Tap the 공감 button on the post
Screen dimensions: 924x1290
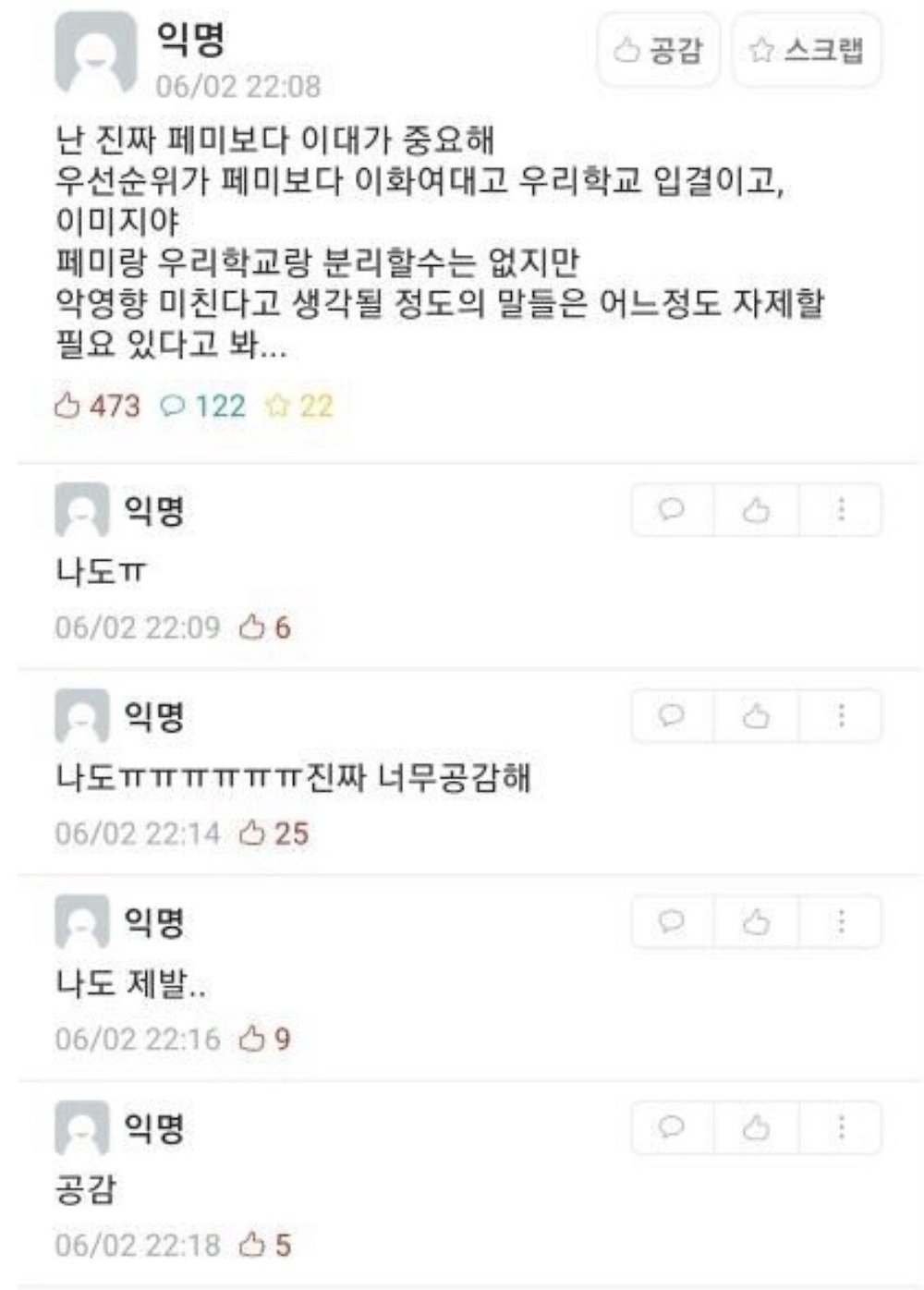[658, 50]
